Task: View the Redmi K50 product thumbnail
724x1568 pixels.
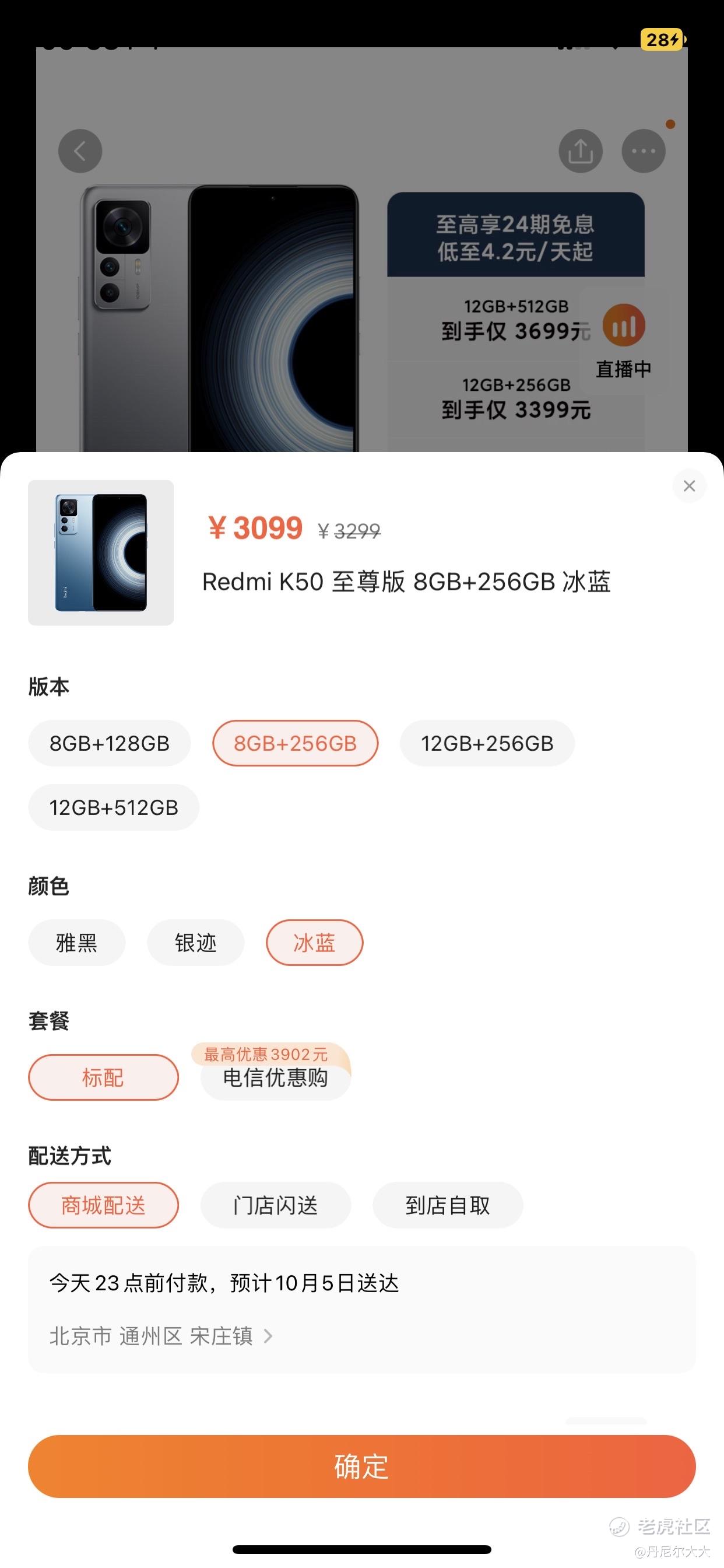Action: coord(101,552)
